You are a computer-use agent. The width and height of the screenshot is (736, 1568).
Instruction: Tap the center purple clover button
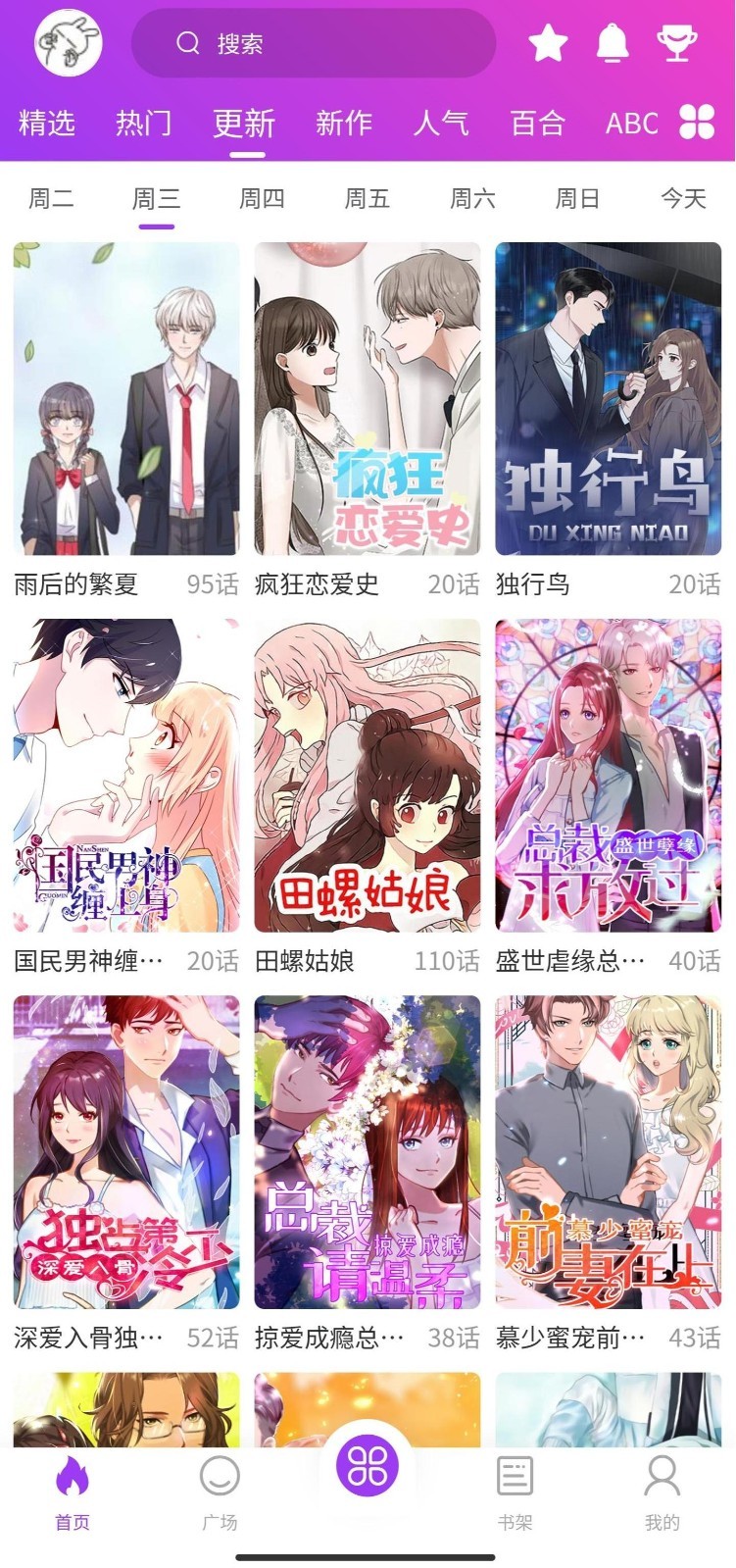[368, 1468]
